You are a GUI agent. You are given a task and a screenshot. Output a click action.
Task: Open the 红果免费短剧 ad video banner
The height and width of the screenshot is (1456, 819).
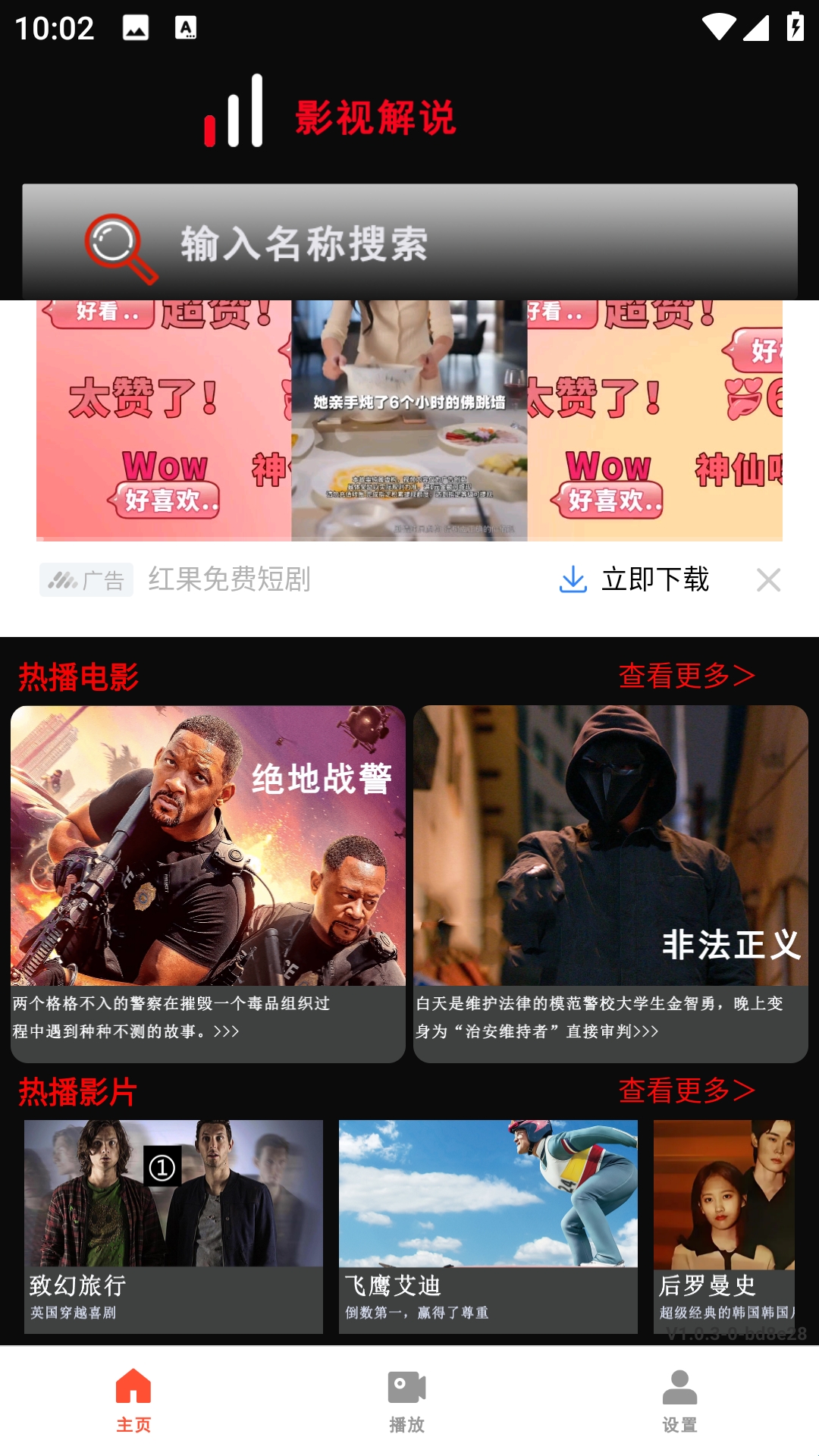409,421
